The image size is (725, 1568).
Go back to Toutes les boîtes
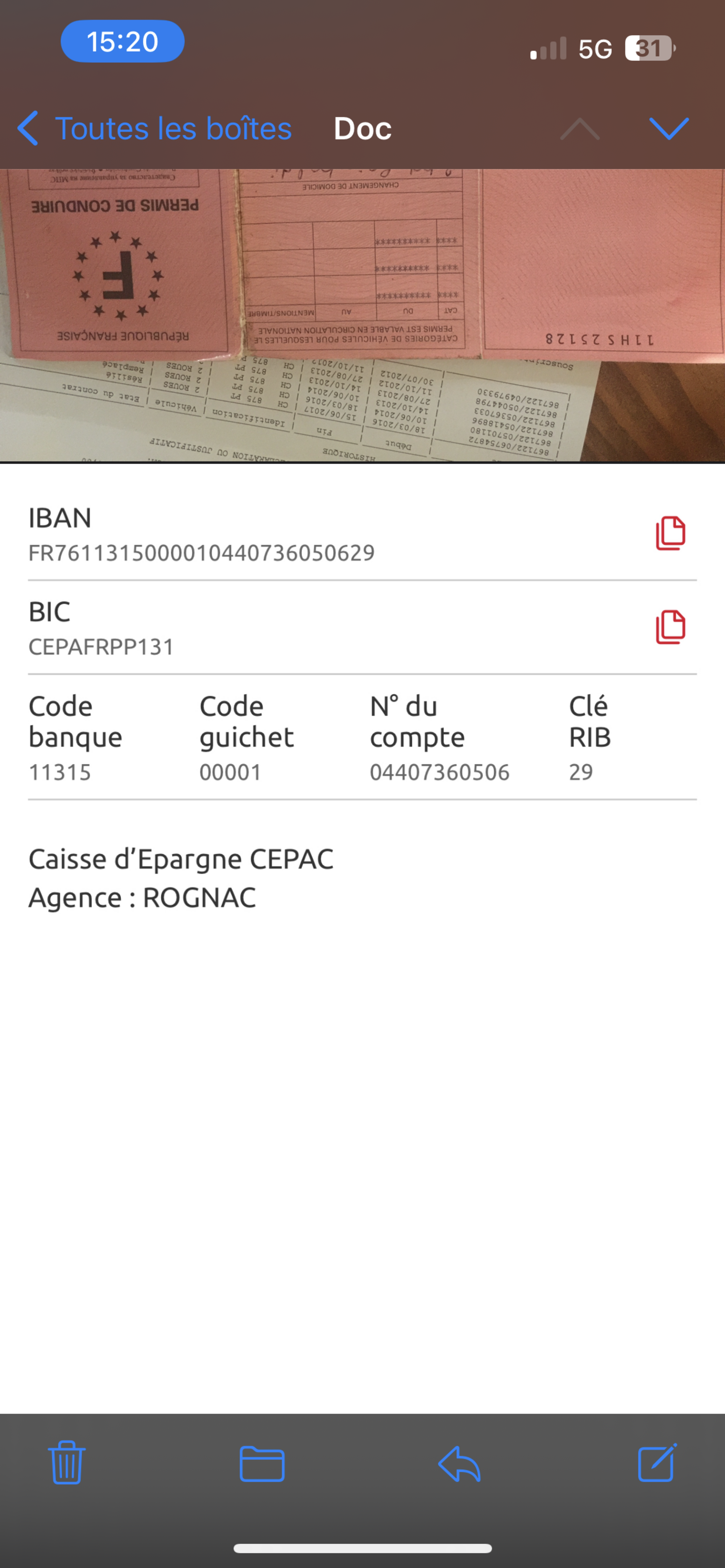(156, 129)
